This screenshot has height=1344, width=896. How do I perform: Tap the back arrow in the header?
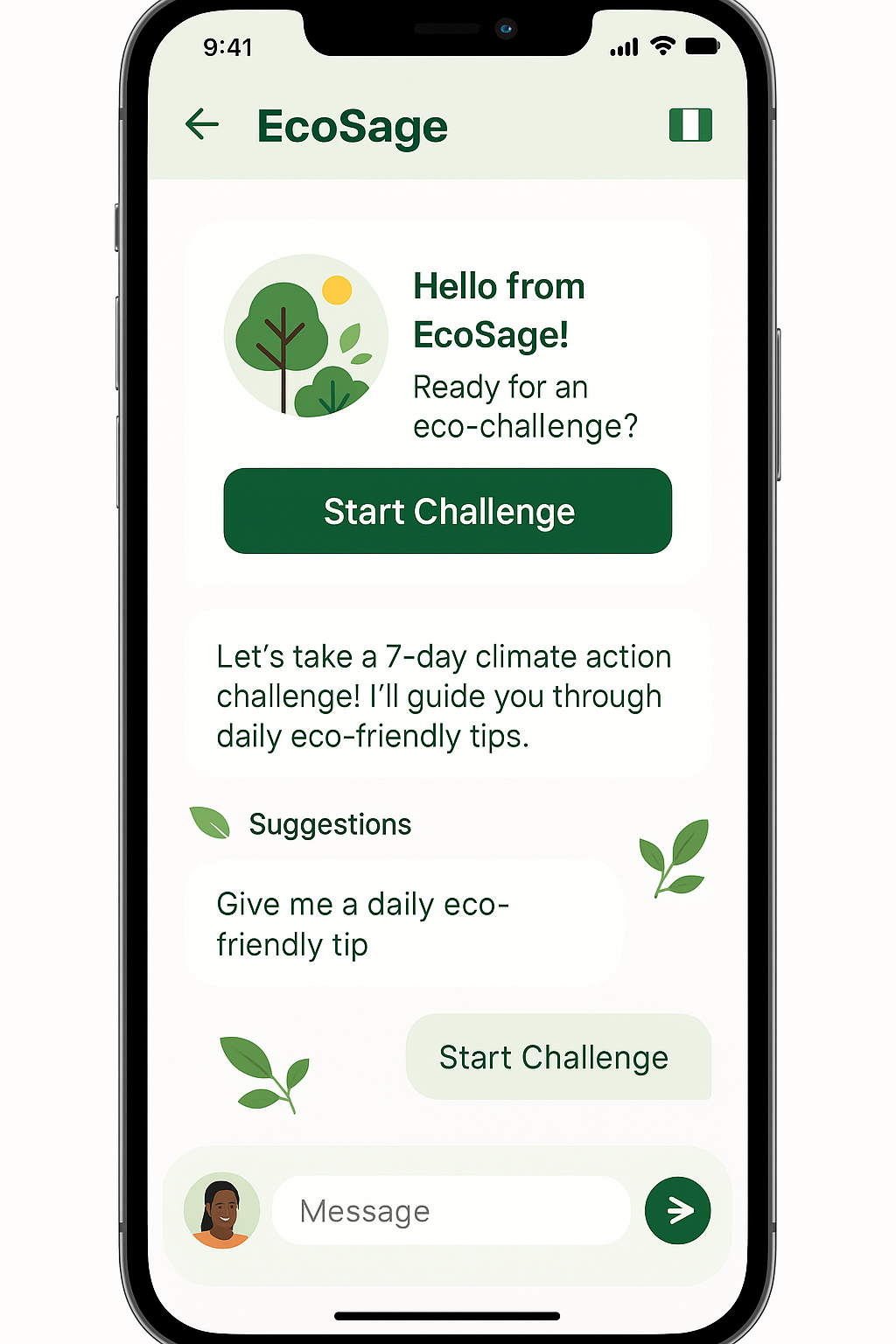202,124
